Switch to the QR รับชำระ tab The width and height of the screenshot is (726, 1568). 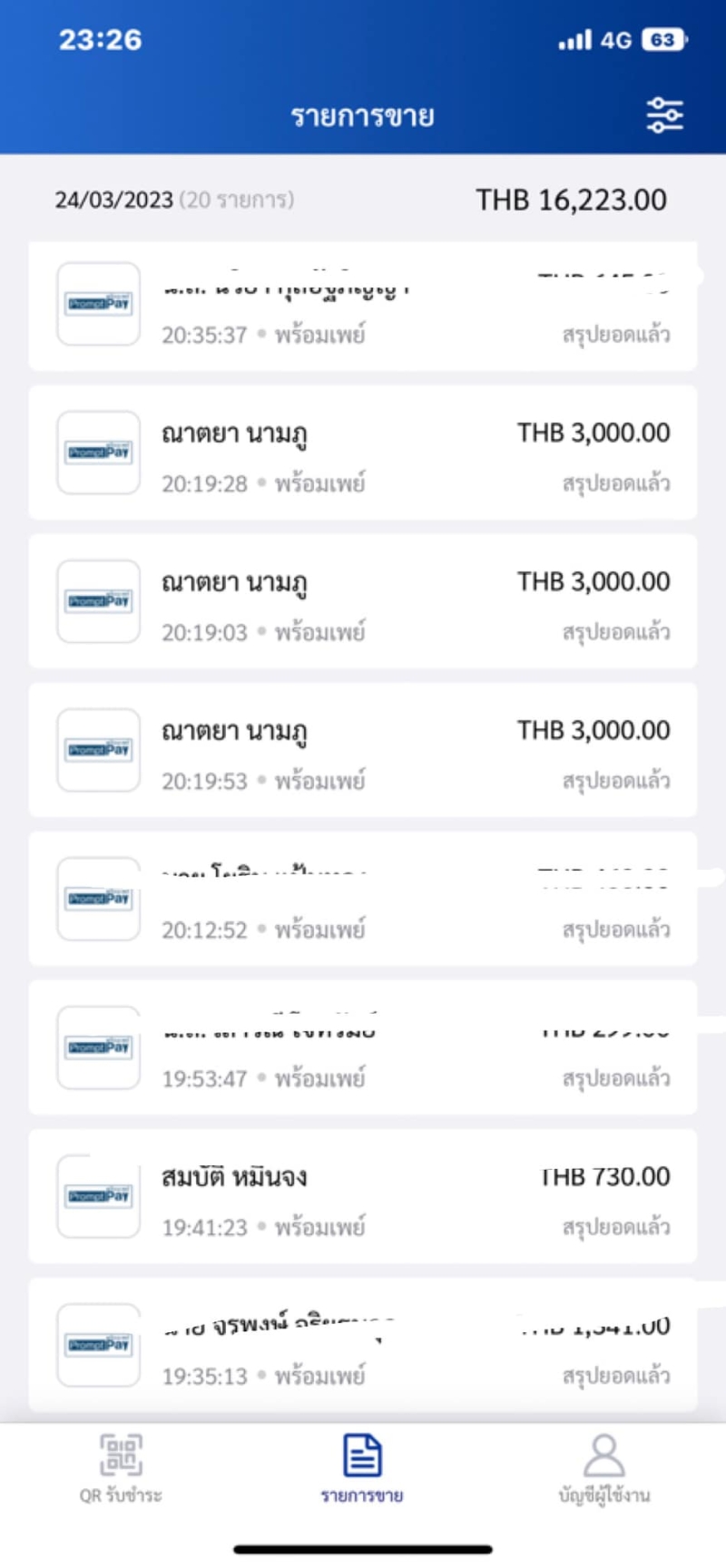121,1469
